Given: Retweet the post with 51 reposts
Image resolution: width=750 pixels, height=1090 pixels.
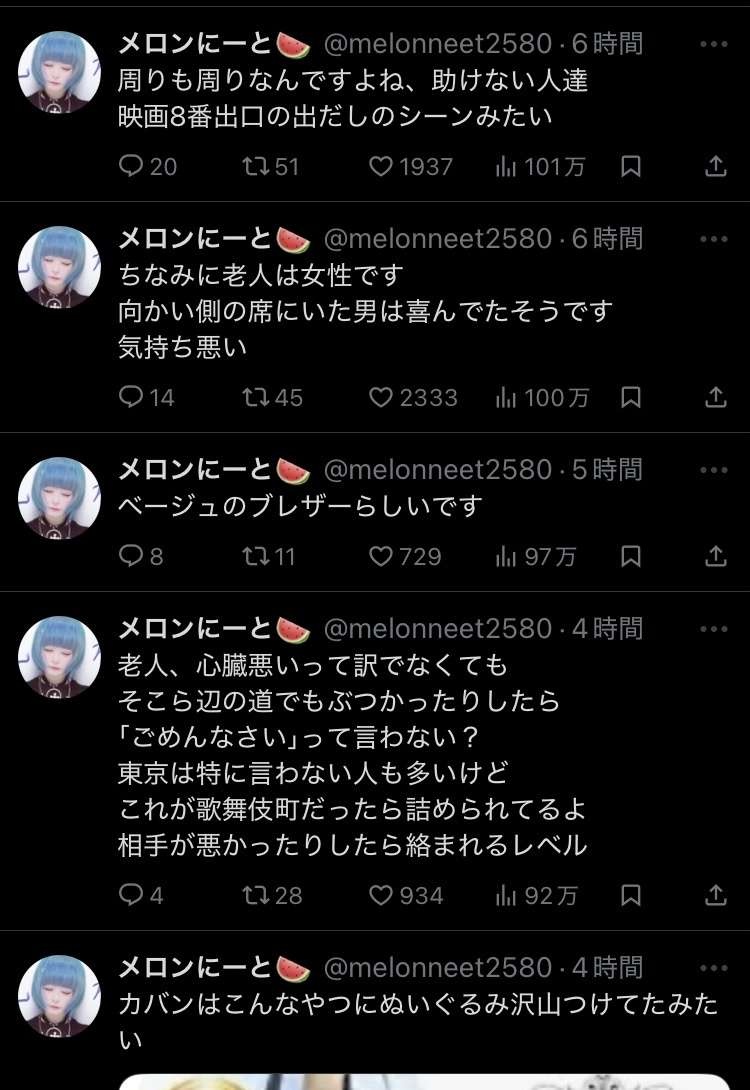Looking at the screenshot, I should (x=255, y=167).
